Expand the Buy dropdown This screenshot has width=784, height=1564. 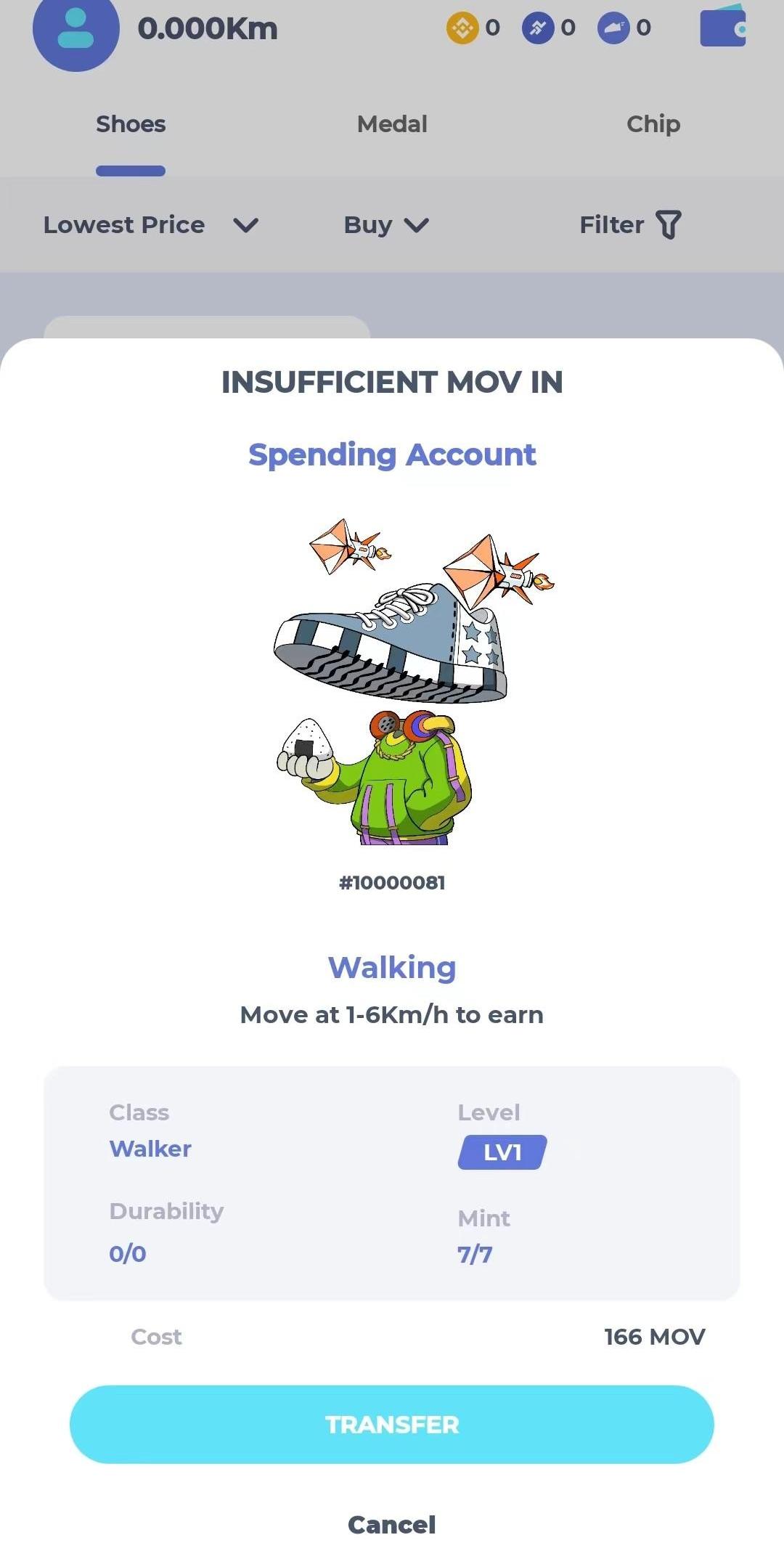pyautogui.click(x=385, y=225)
